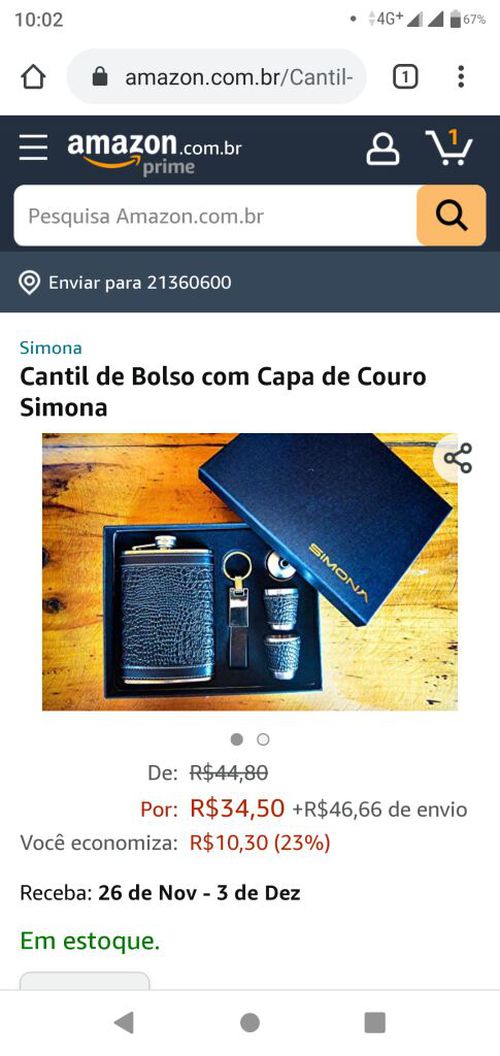Share this product
The width and height of the screenshot is (500, 1056).
tap(458, 458)
